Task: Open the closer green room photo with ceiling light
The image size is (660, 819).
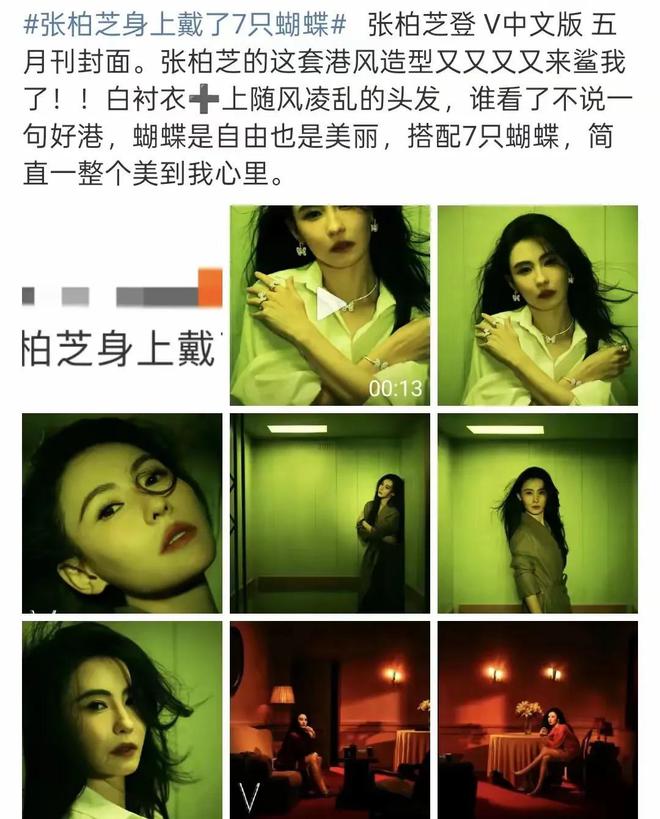Action: (x=537, y=513)
